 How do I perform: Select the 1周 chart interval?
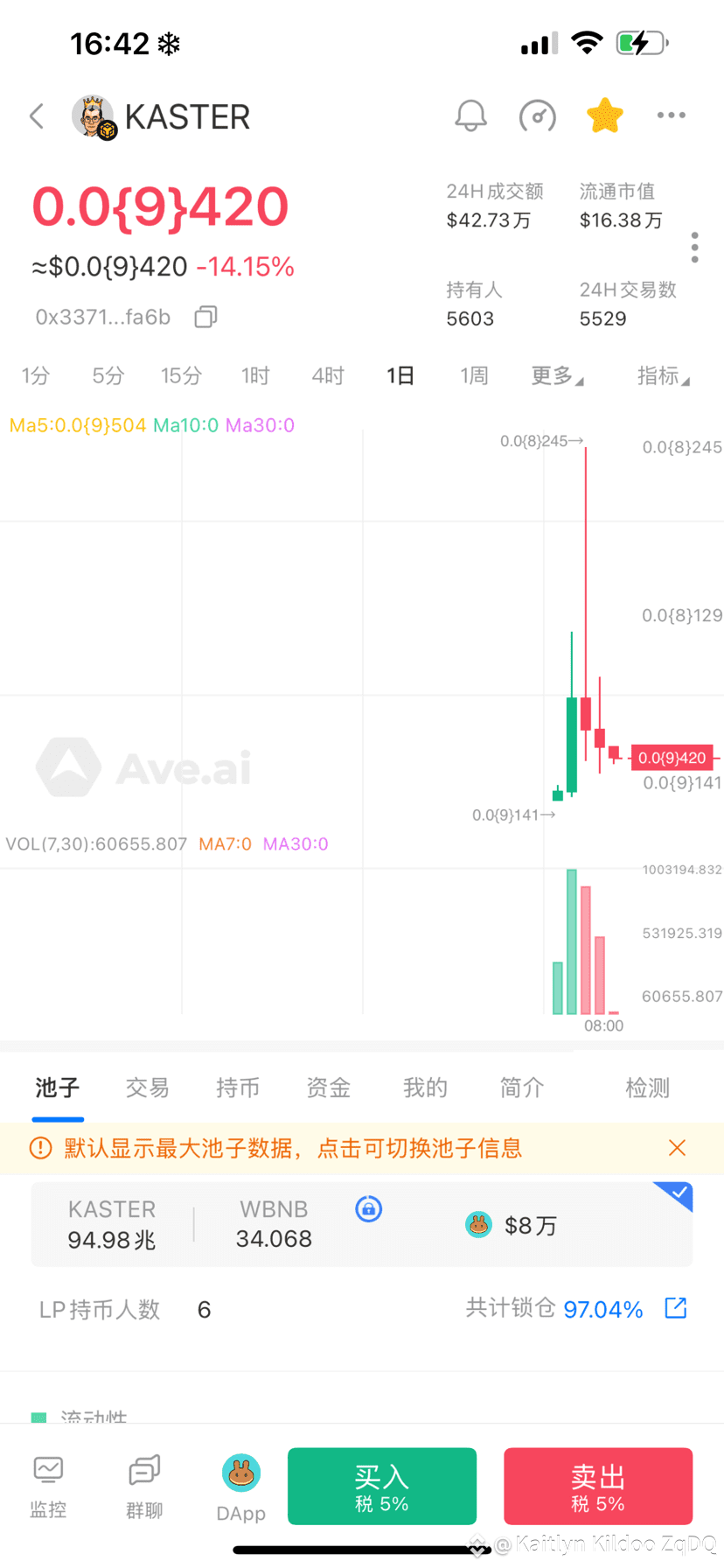[474, 376]
